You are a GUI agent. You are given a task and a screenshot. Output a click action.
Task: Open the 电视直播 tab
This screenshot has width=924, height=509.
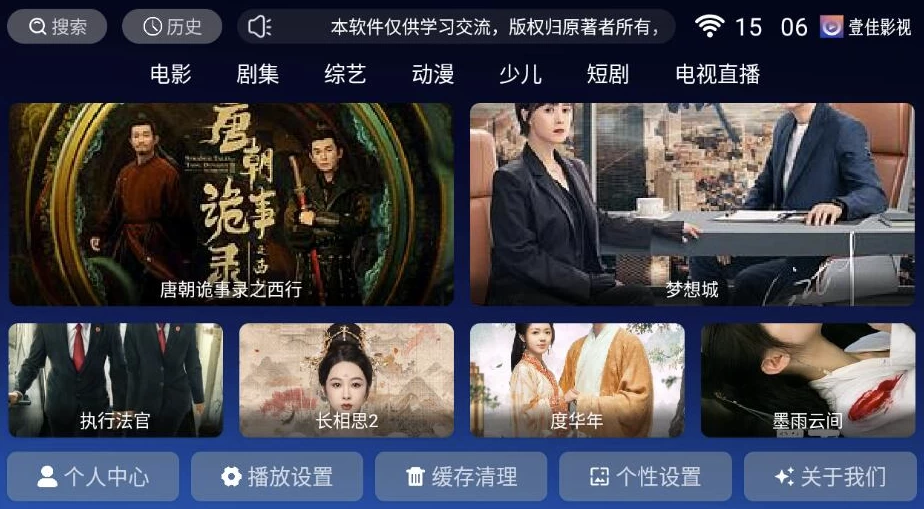pyautogui.click(x=718, y=74)
